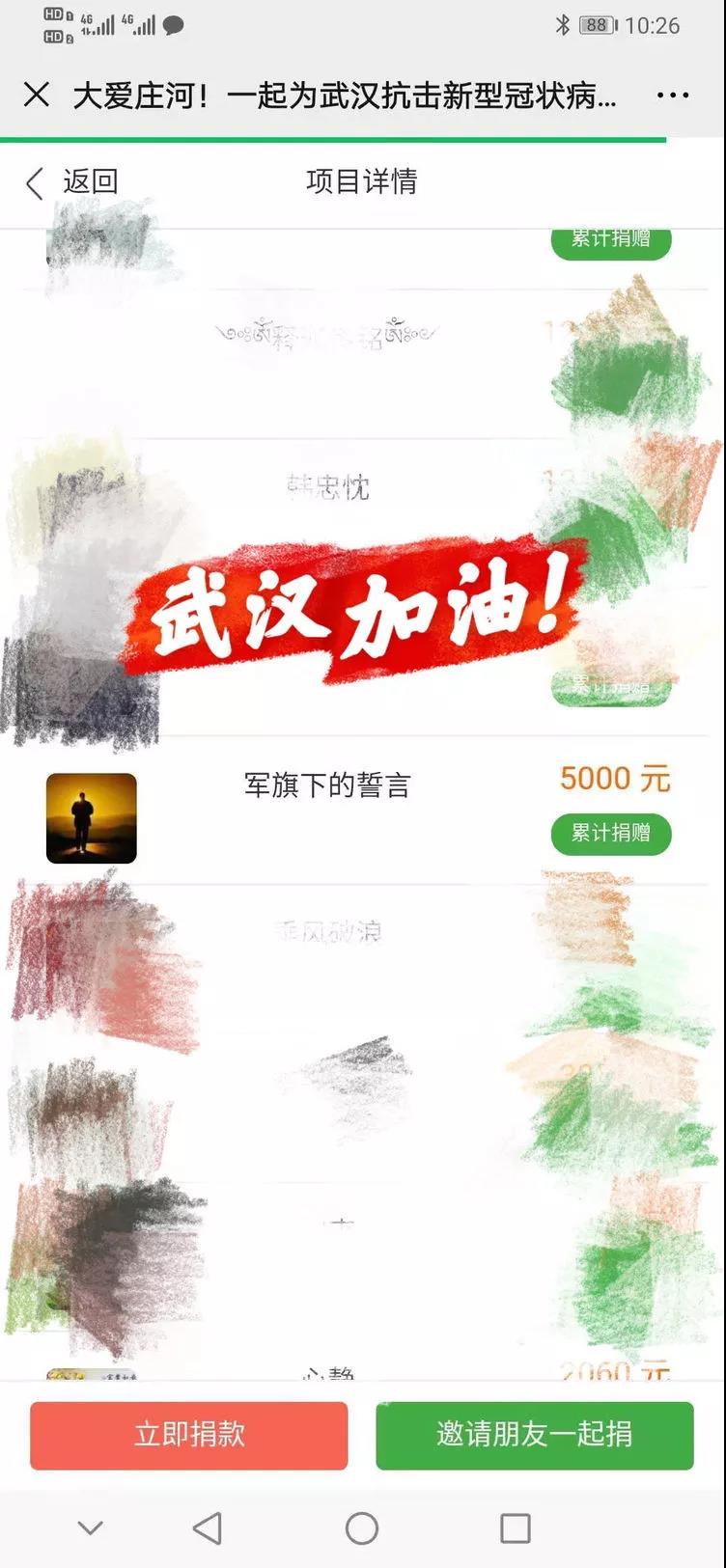The width and height of the screenshot is (726, 1568).
Task: Close the webview with the X icon
Action: point(37,95)
